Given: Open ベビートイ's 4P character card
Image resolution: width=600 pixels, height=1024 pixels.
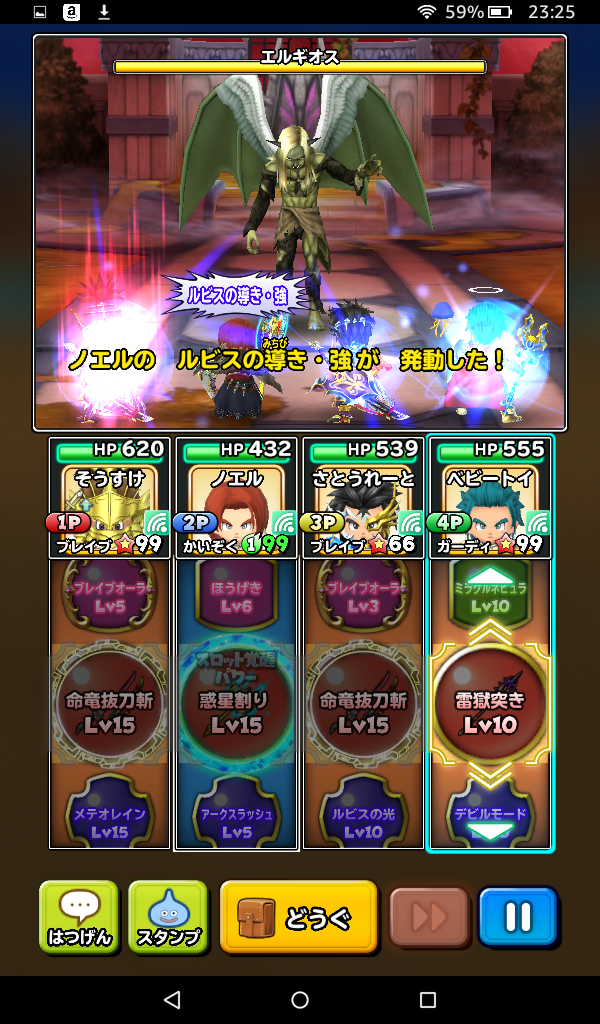Looking at the screenshot, I should [x=490, y=498].
